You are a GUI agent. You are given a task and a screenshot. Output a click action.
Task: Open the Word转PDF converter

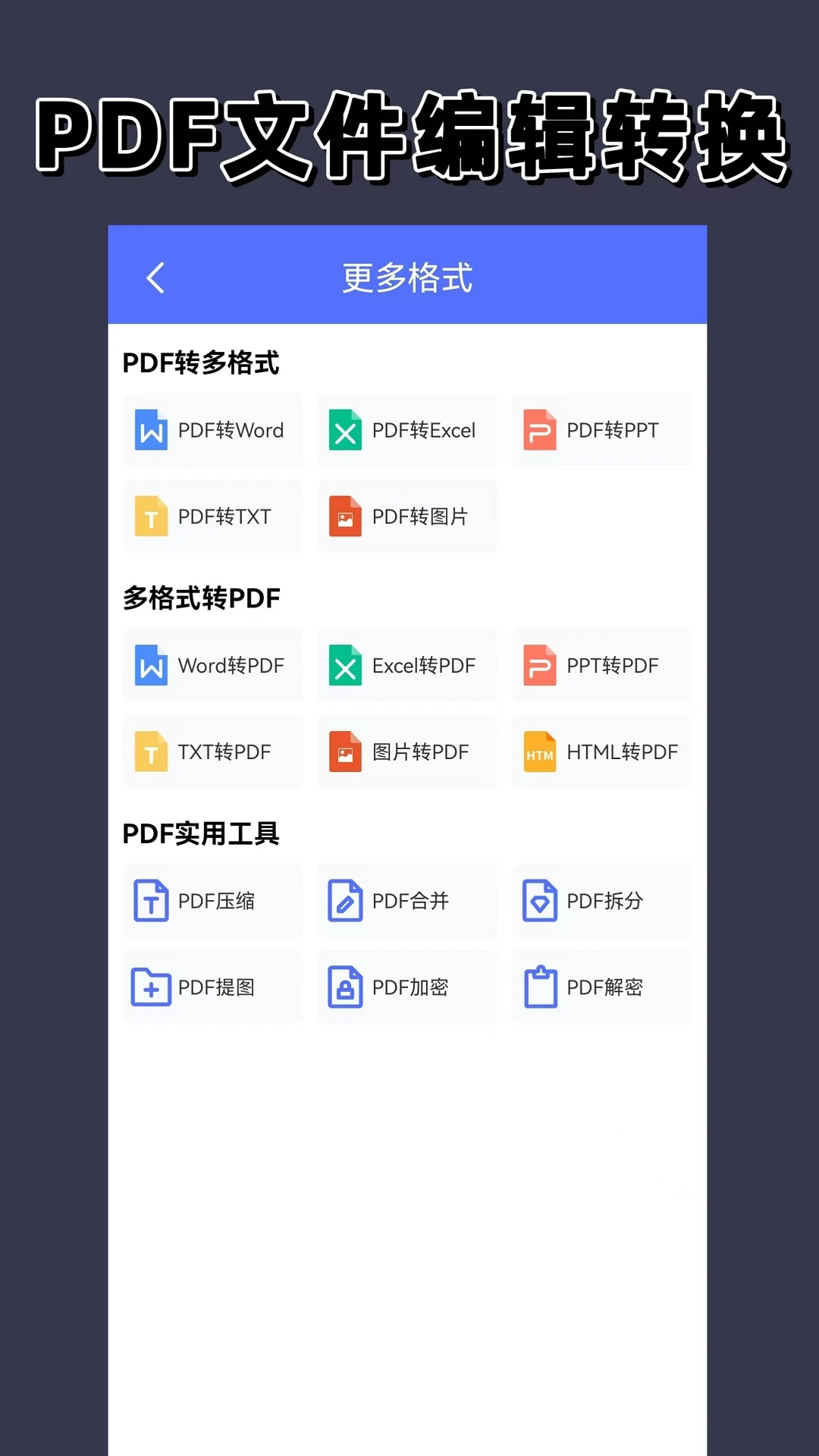click(212, 666)
